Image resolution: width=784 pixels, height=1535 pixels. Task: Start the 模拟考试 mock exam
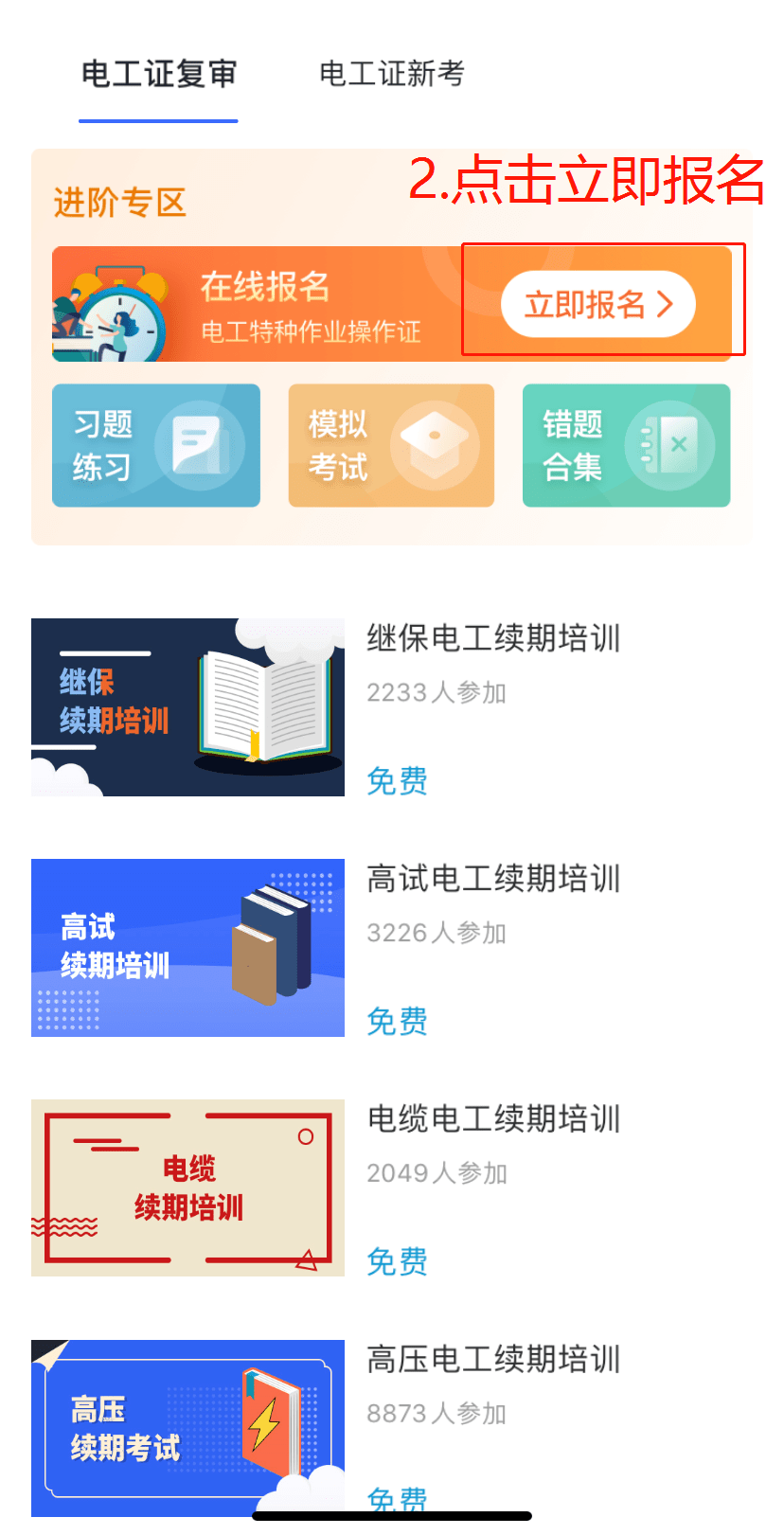[391, 445]
